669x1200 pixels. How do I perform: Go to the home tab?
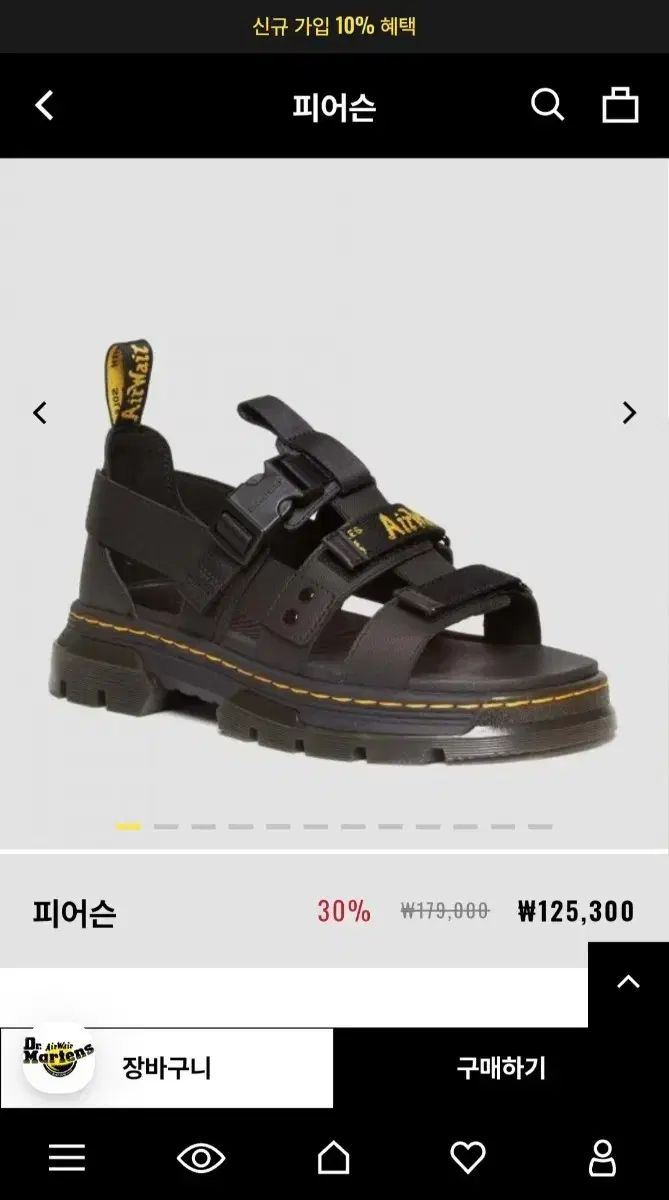(x=334, y=1158)
